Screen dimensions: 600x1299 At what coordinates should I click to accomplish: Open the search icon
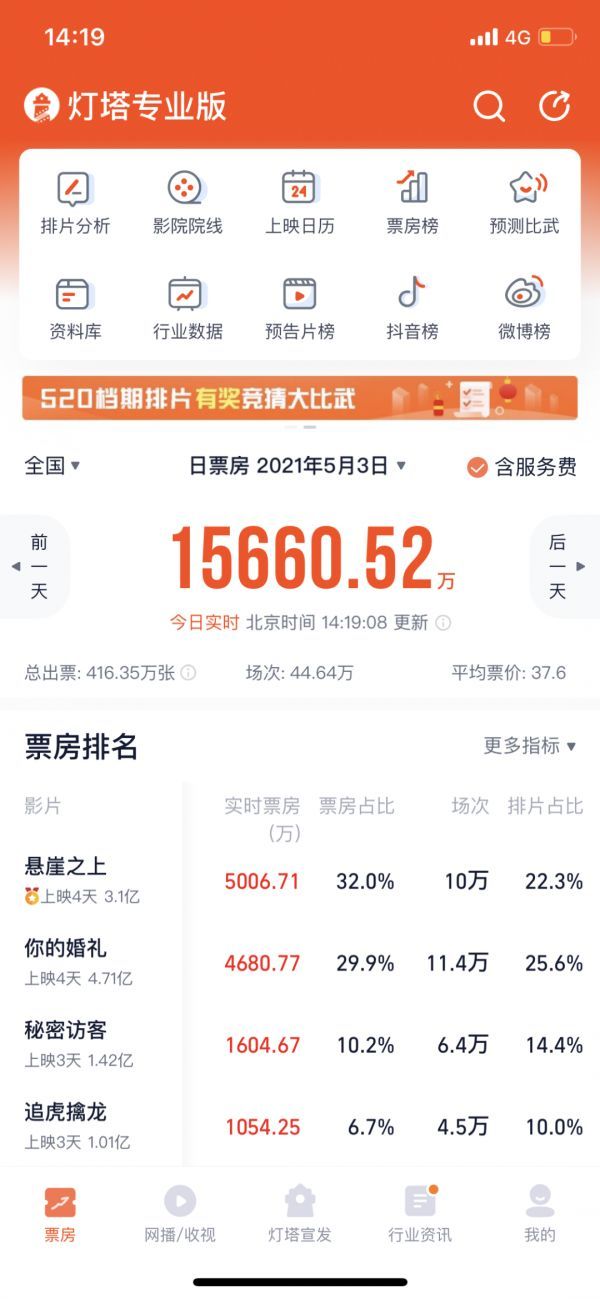tap(488, 106)
